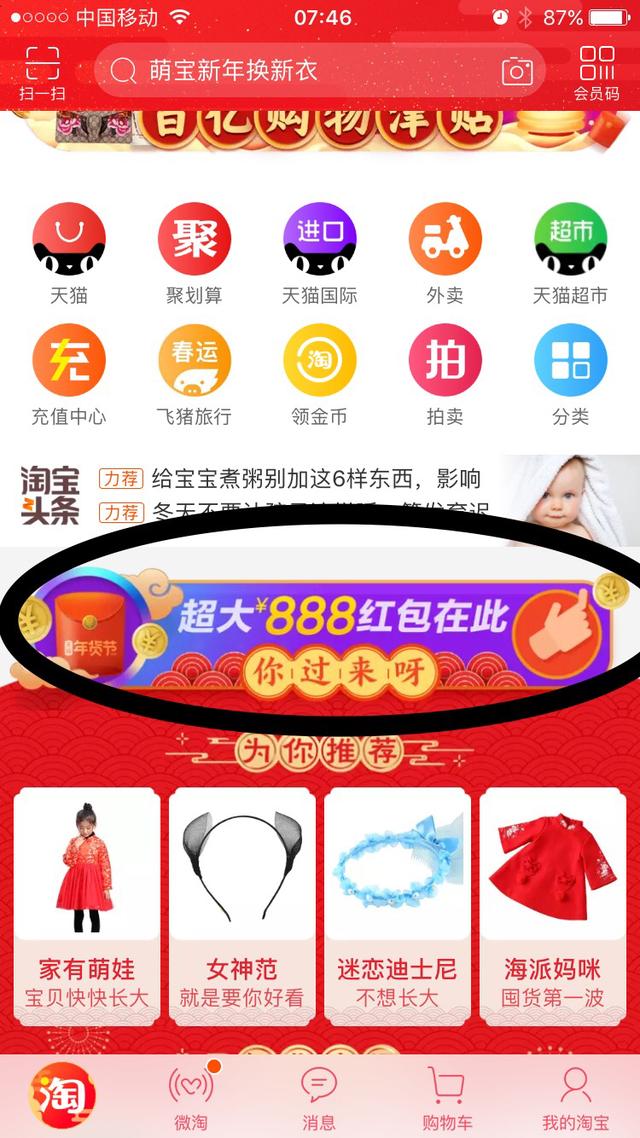
Task: Open 拍卖 auctions
Action: click(445, 373)
